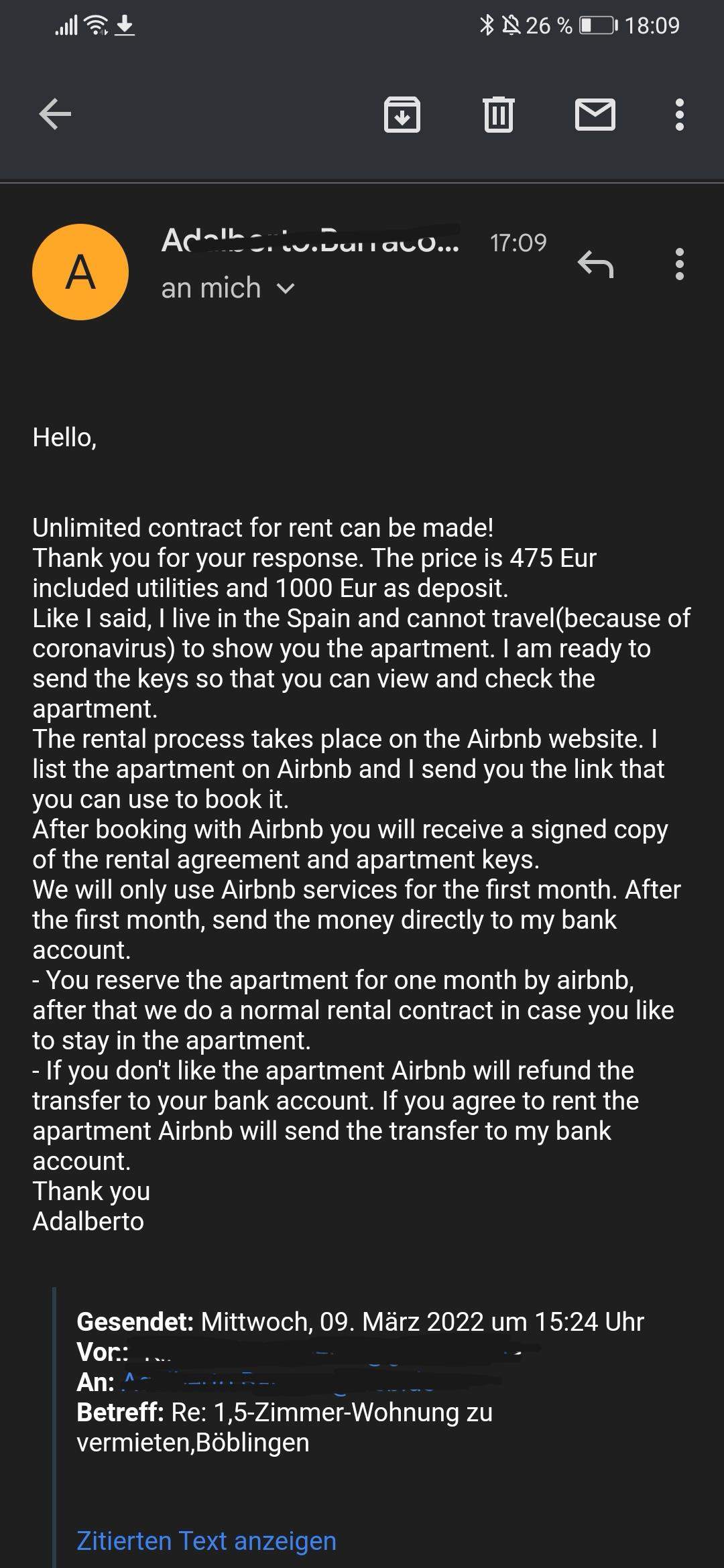Screen dimensions: 724x1568
Task: Tap the timestamp 17:09 of the message
Action: click(518, 243)
